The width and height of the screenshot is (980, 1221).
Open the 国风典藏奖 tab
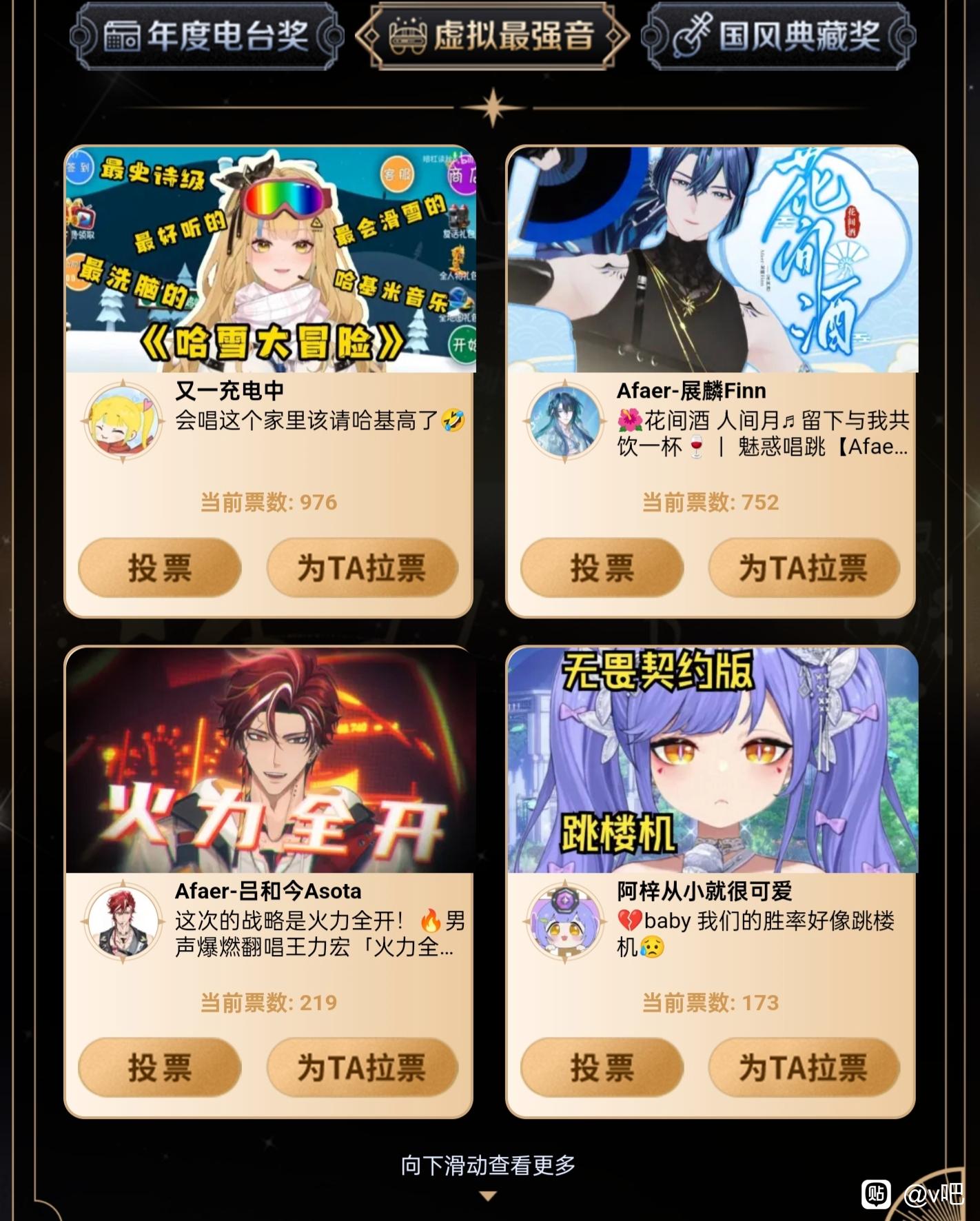(x=779, y=36)
